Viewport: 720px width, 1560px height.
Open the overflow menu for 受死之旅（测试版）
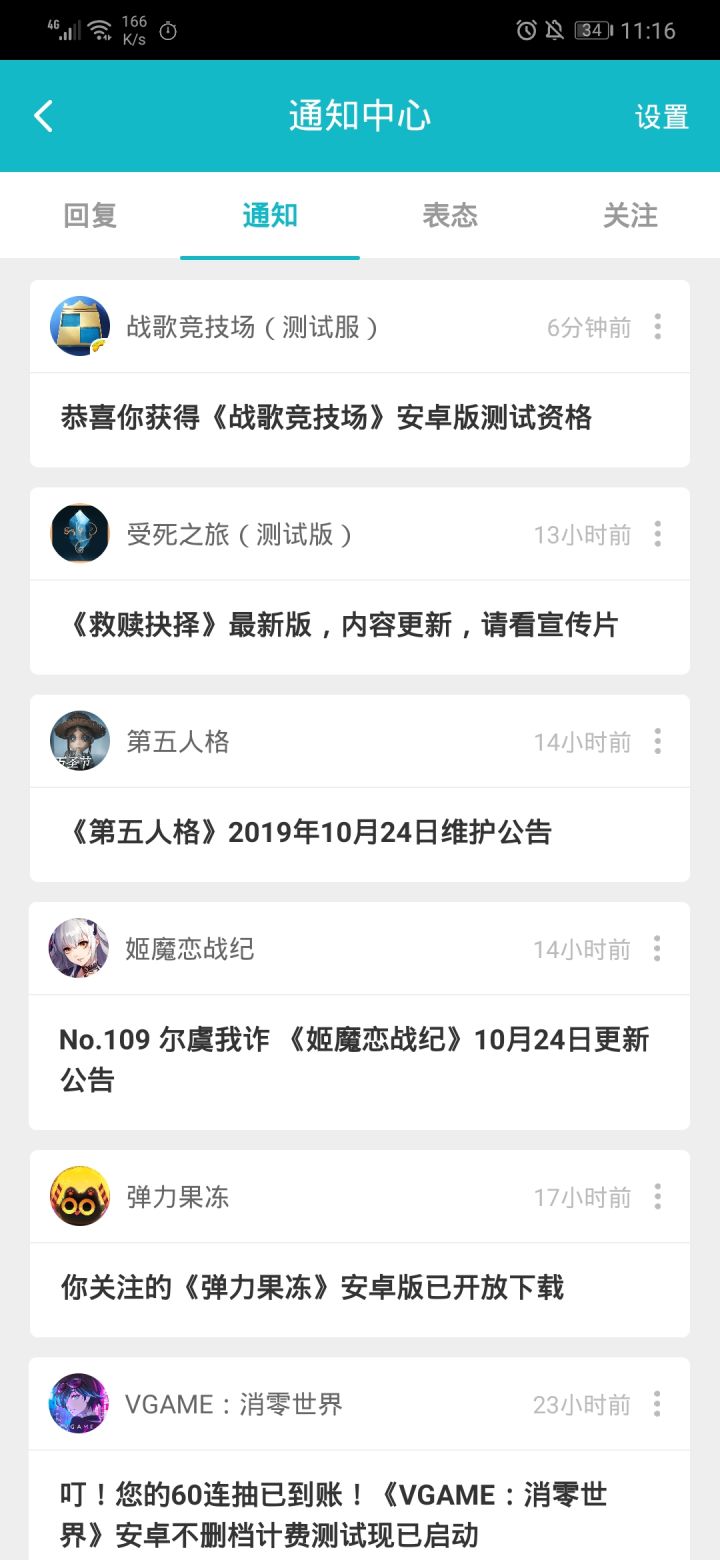click(x=657, y=534)
